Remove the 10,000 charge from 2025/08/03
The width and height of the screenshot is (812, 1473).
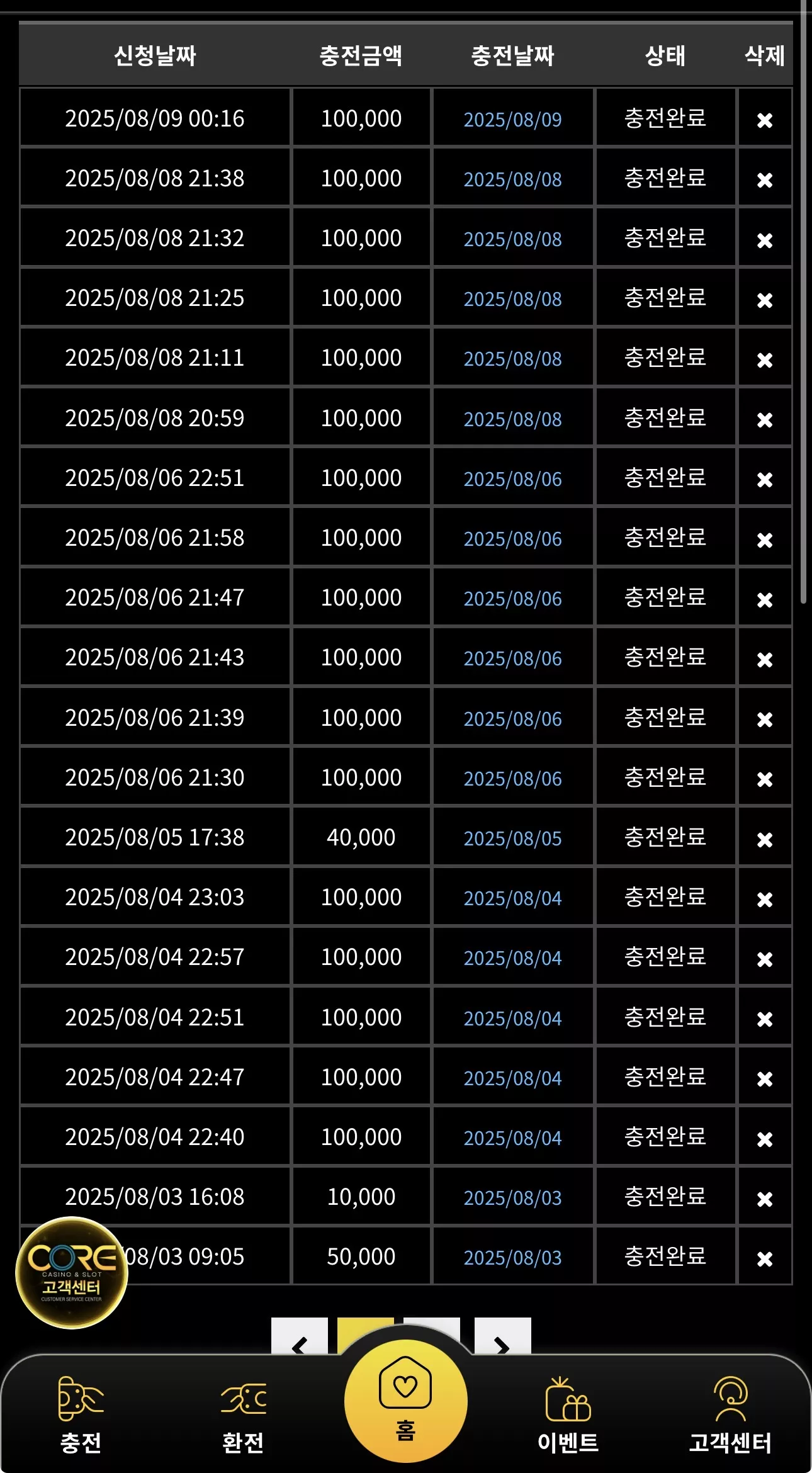tap(764, 1199)
